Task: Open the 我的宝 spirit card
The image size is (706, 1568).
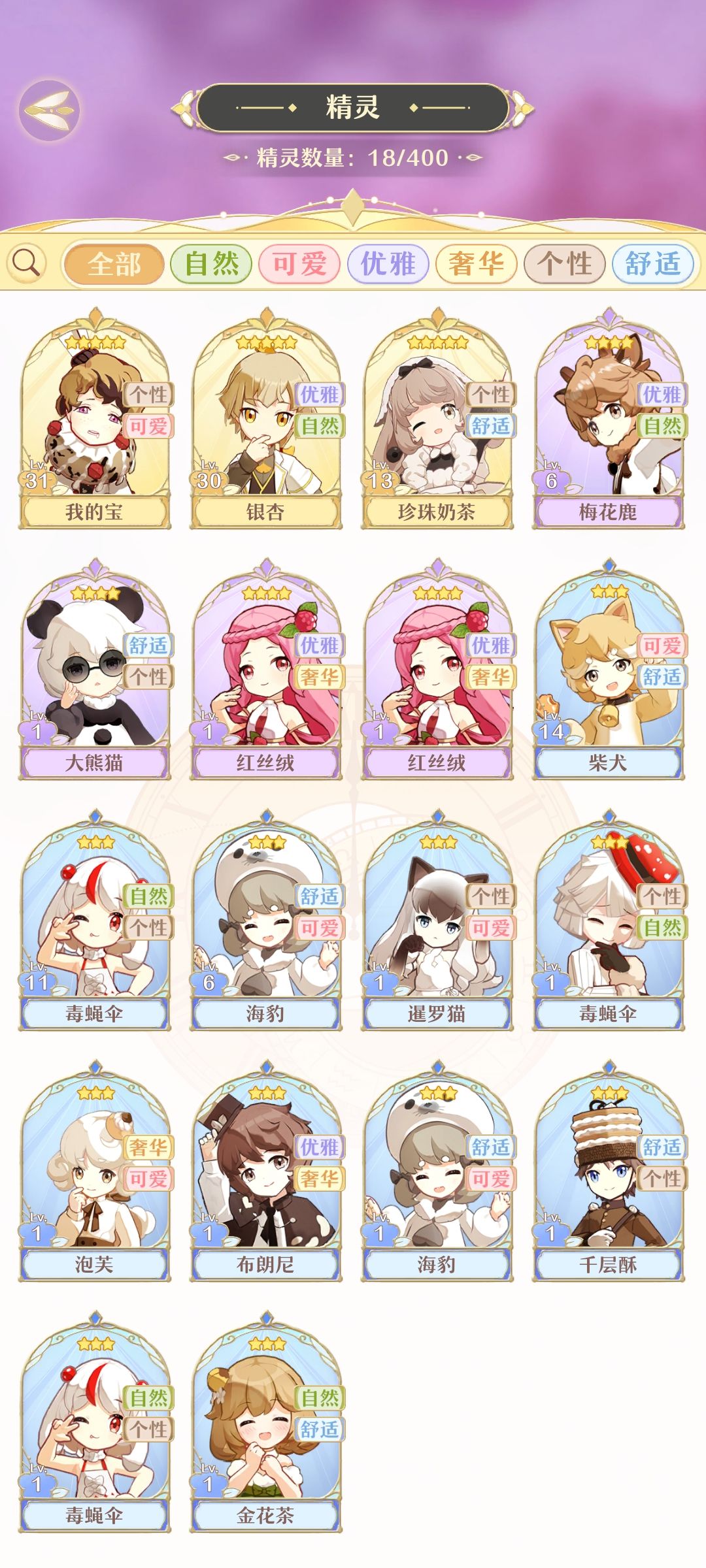Action: click(x=95, y=419)
